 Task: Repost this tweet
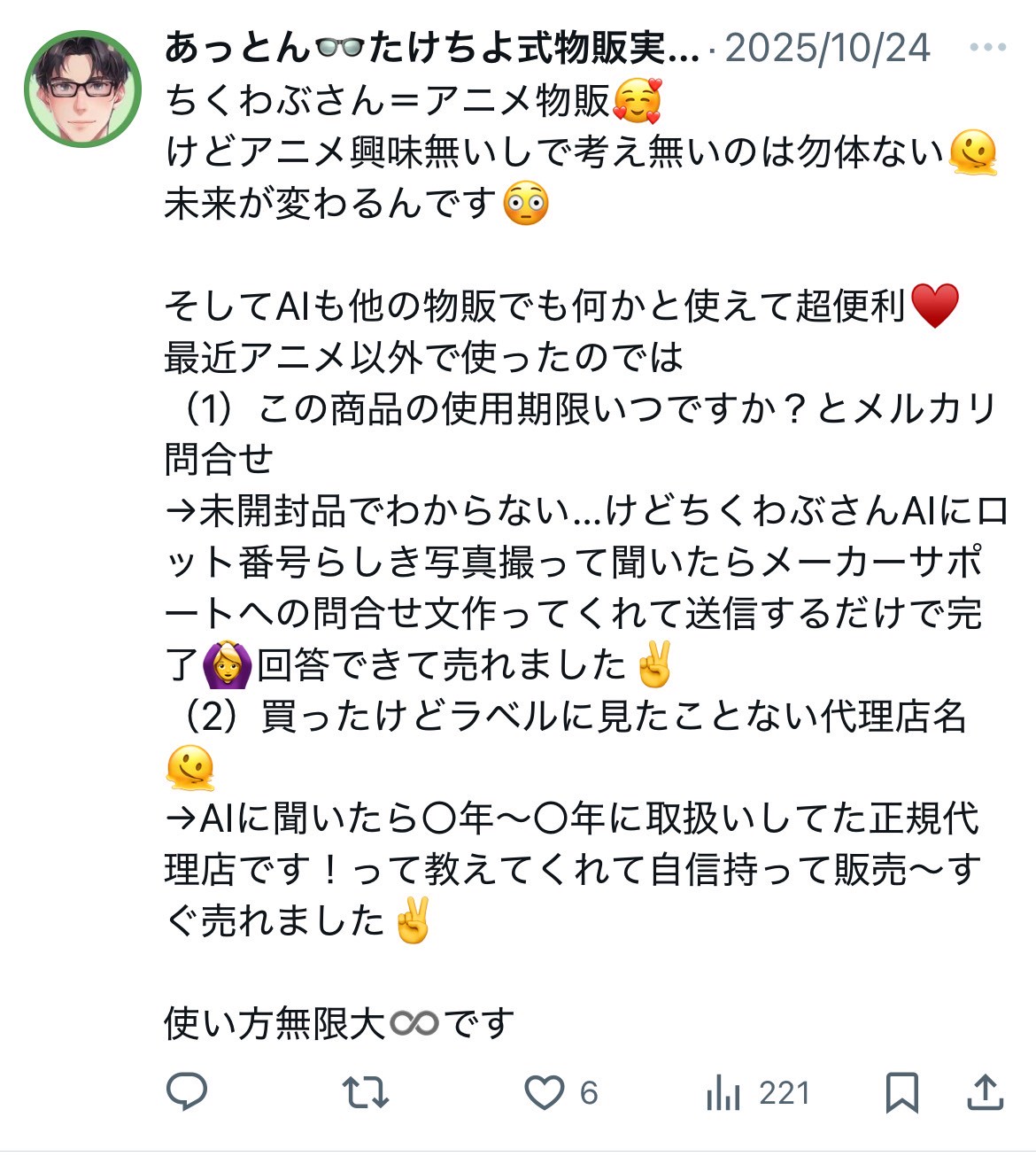pyautogui.click(x=366, y=1092)
